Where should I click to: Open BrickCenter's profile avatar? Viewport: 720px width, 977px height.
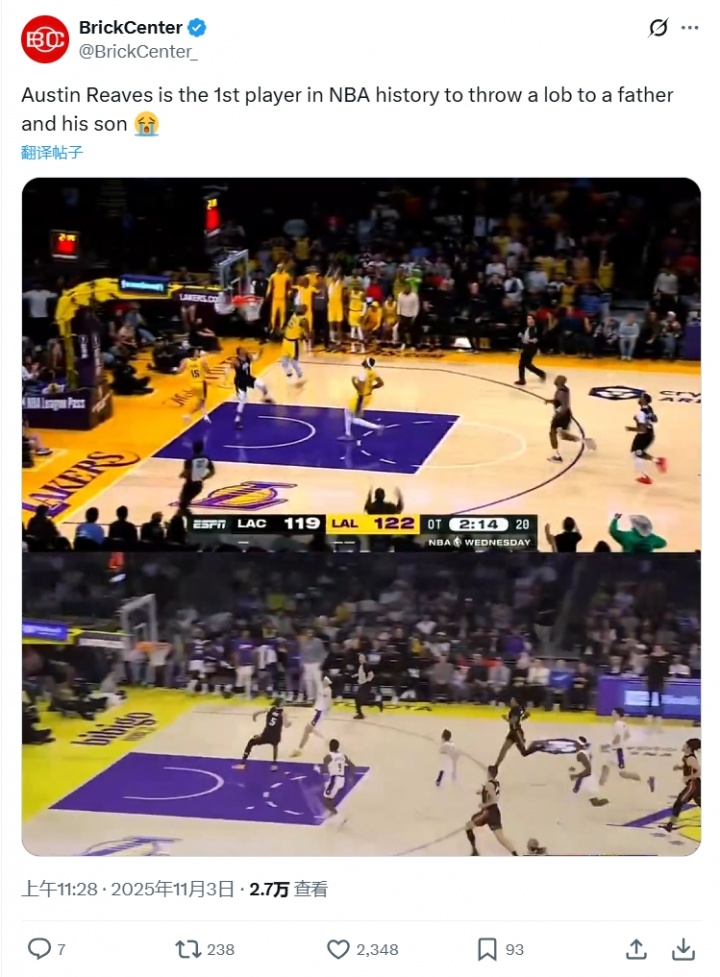[x=45, y=39]
